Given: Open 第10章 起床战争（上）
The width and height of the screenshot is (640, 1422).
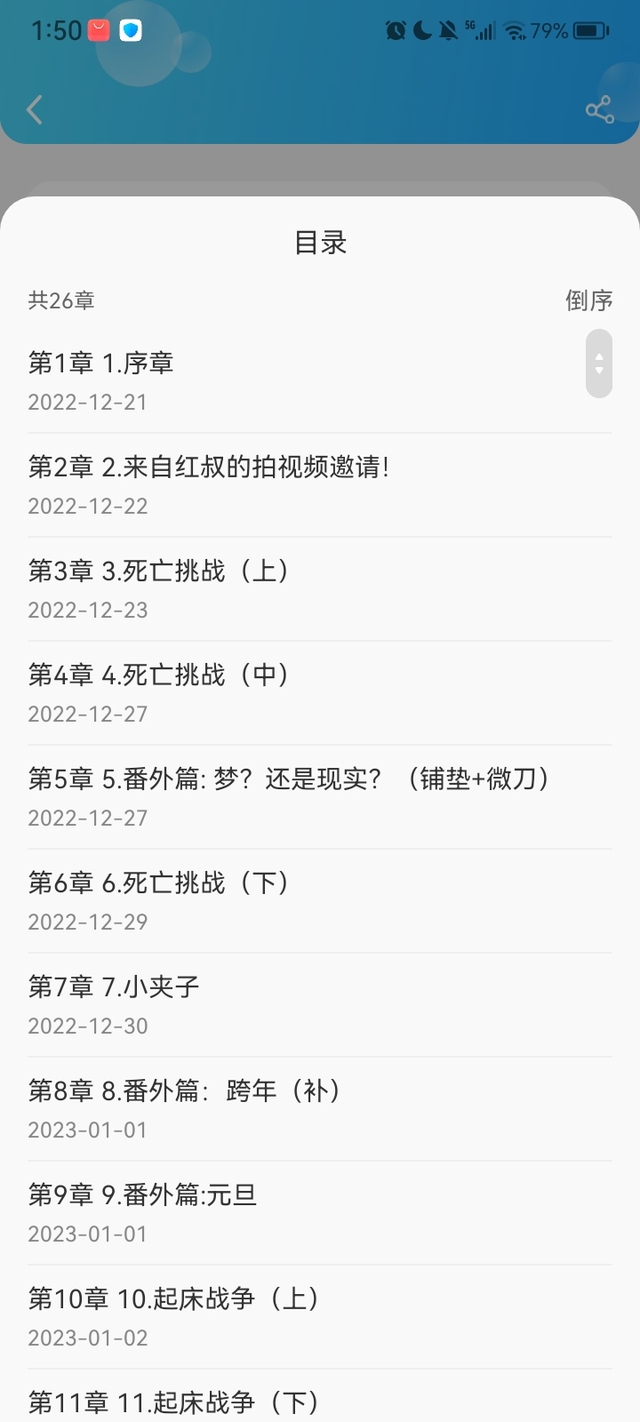Looking at the screenshot, I should tap(320, 1317).
